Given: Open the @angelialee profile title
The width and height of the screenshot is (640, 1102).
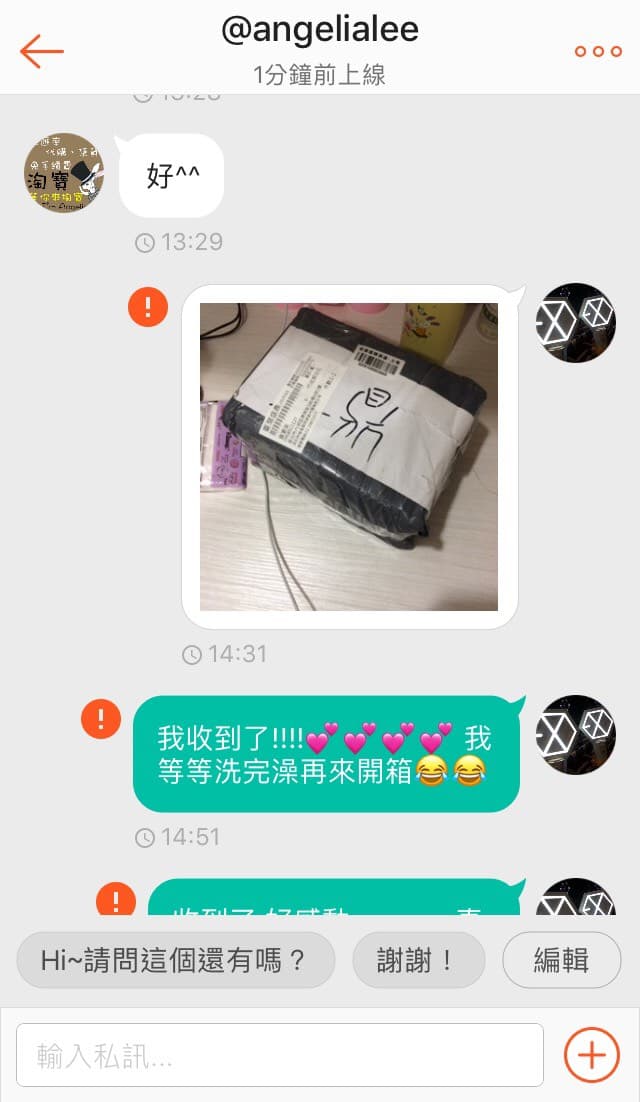Looking at the screenshot, I should click(320, 30).
